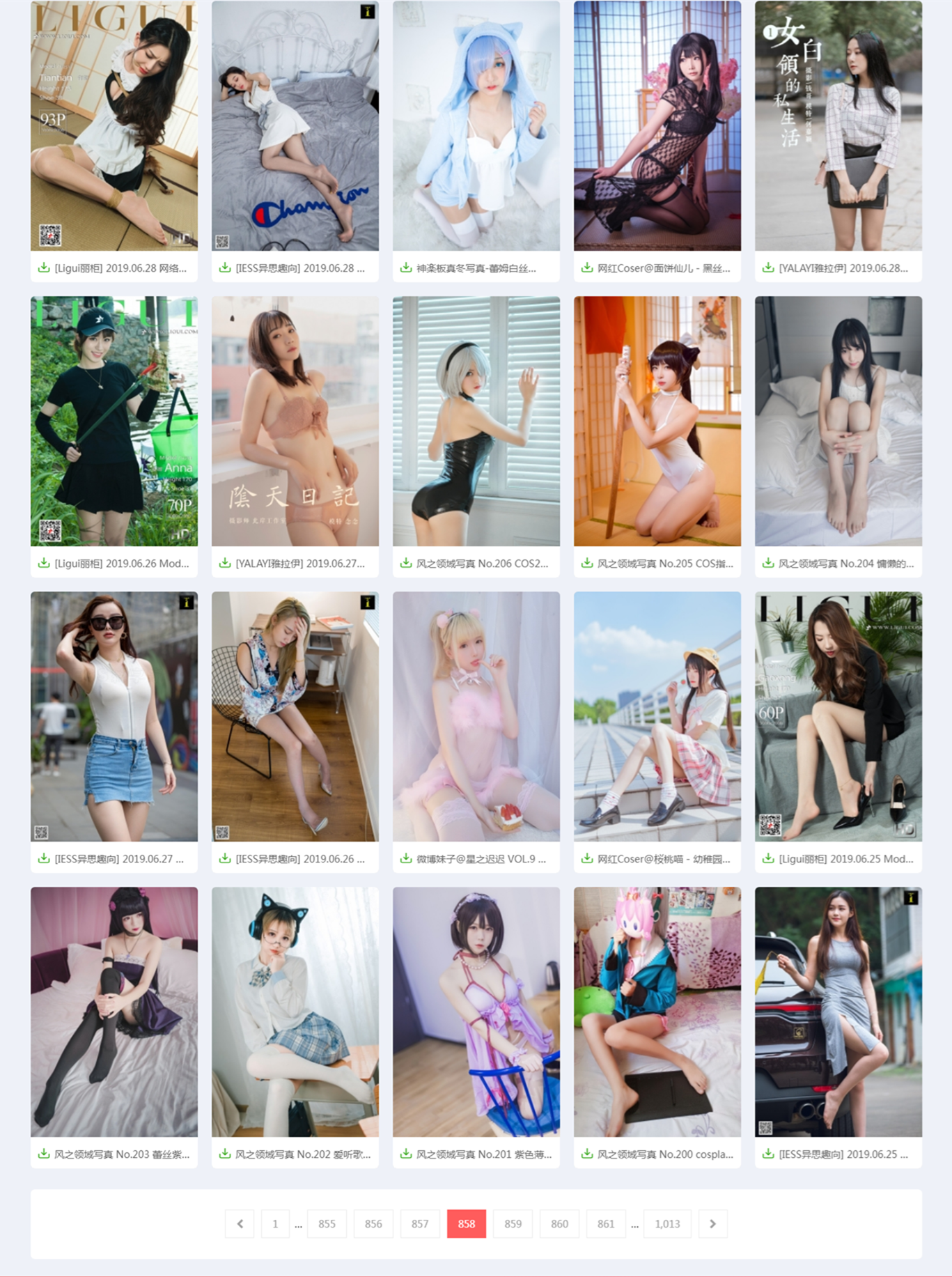Open page 856

(x=373, y=1223)
